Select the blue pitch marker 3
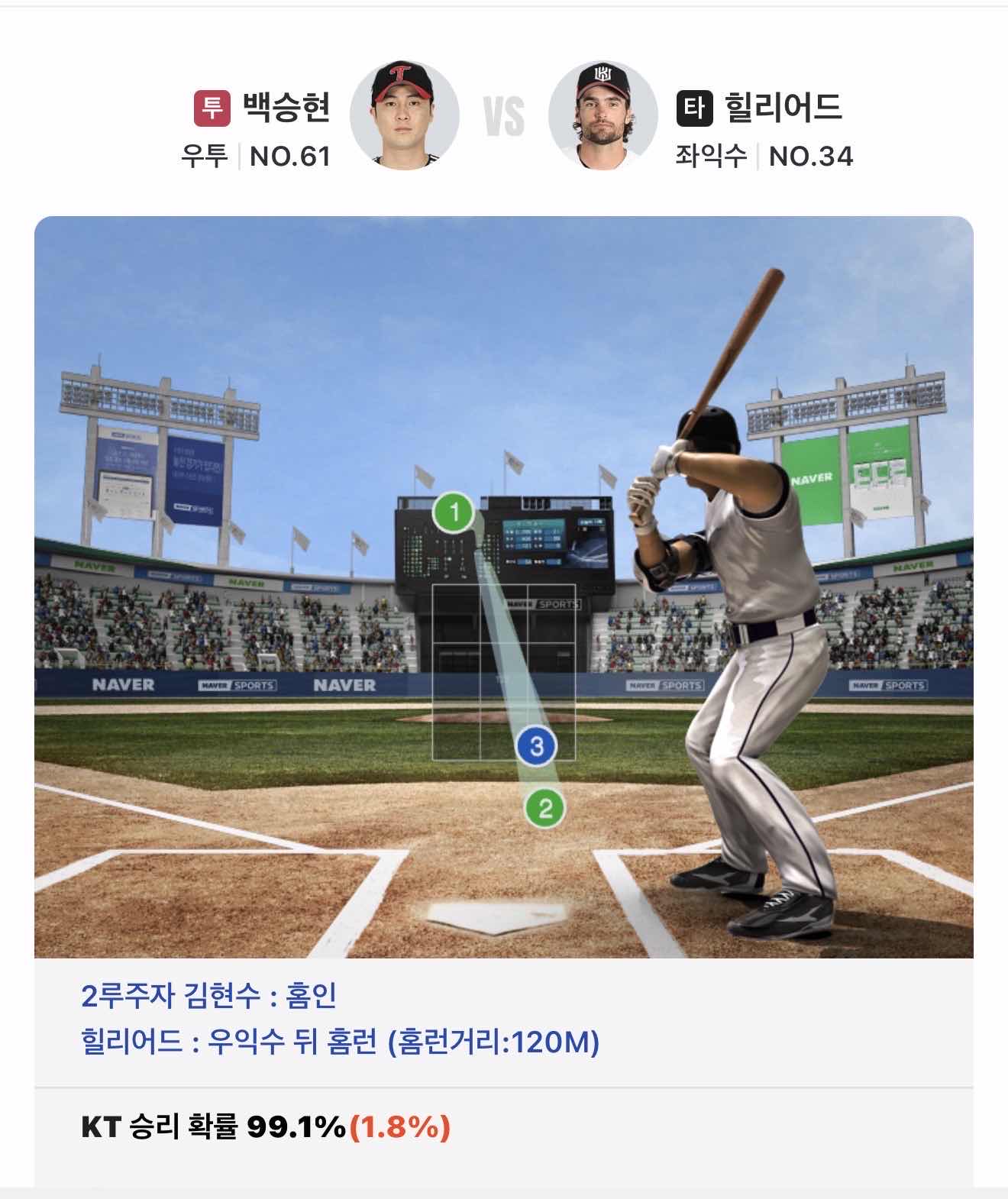The image size is (1008, 1199). point(537,745)
